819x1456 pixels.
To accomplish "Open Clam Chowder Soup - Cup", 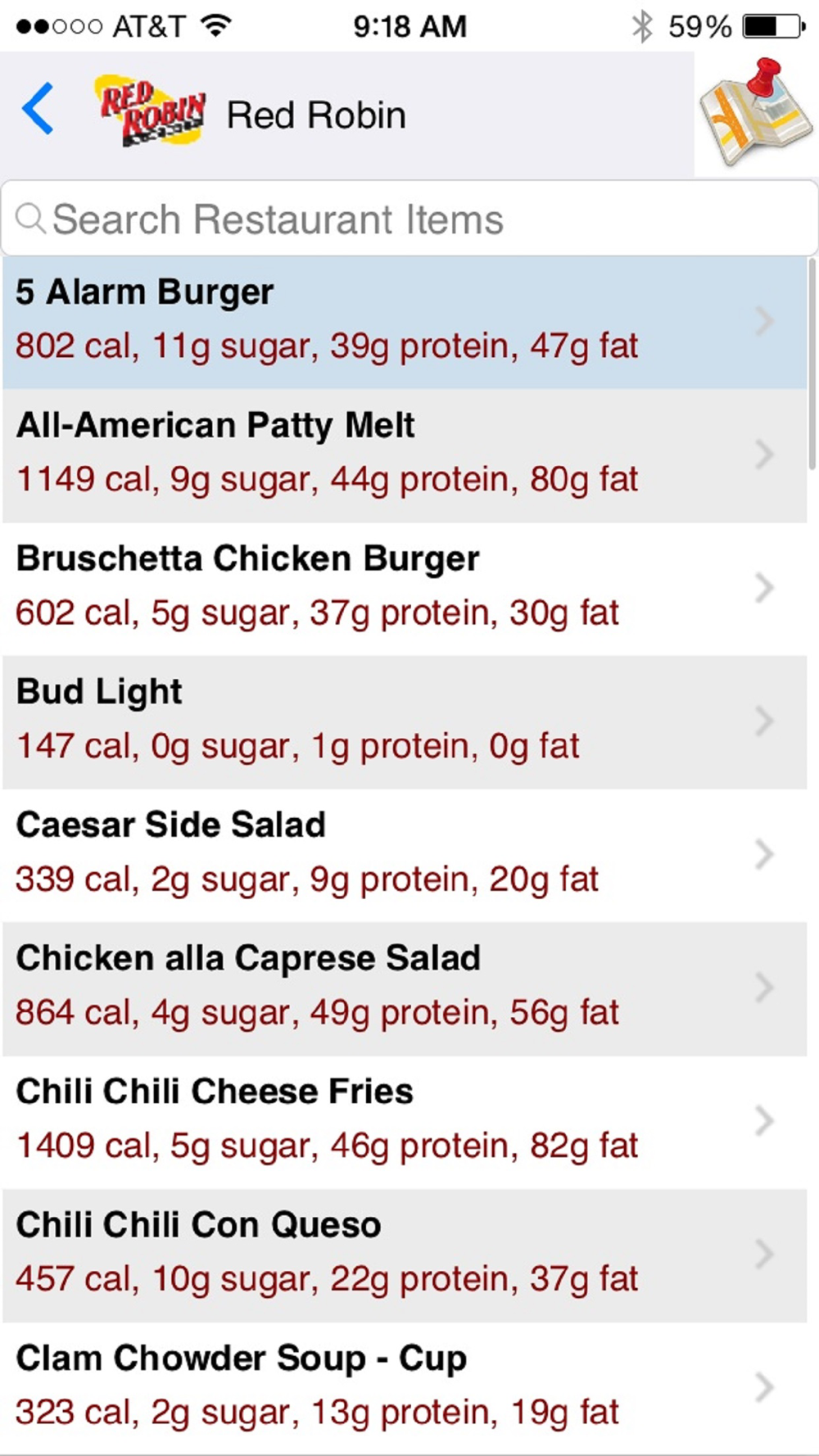I will point(405,1389).
